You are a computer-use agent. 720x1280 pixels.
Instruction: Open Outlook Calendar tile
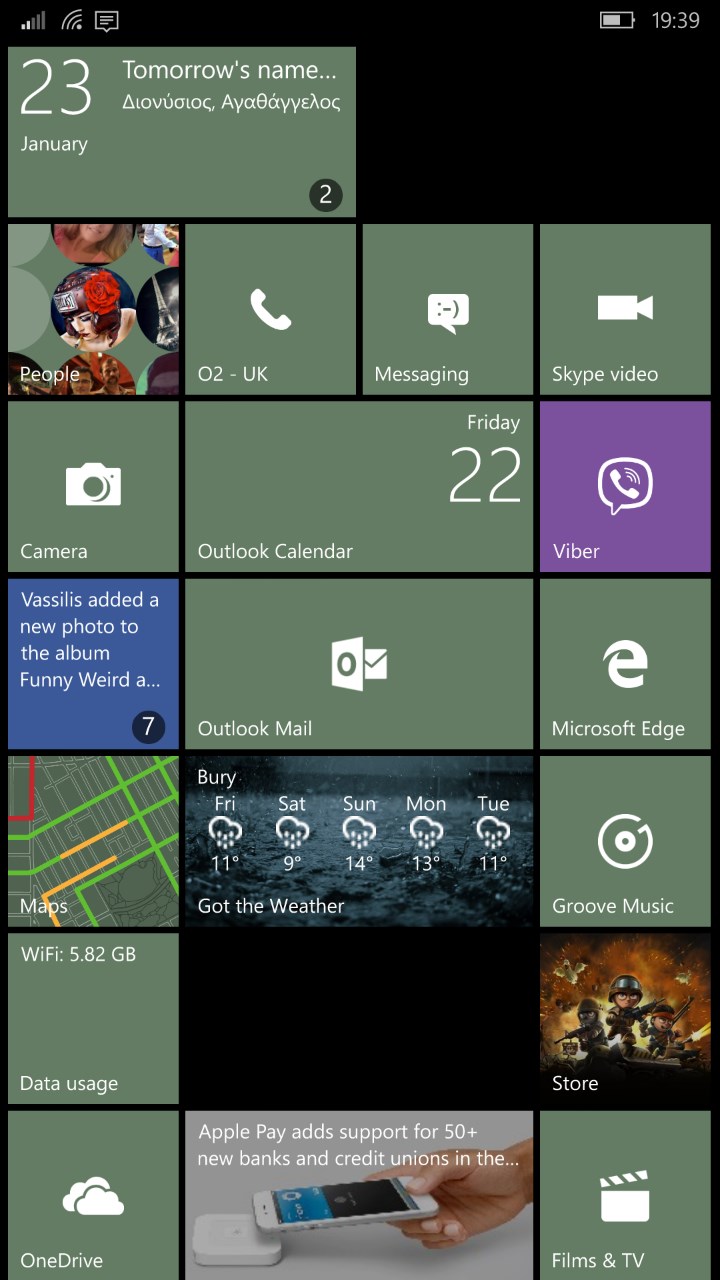(358, 486)
